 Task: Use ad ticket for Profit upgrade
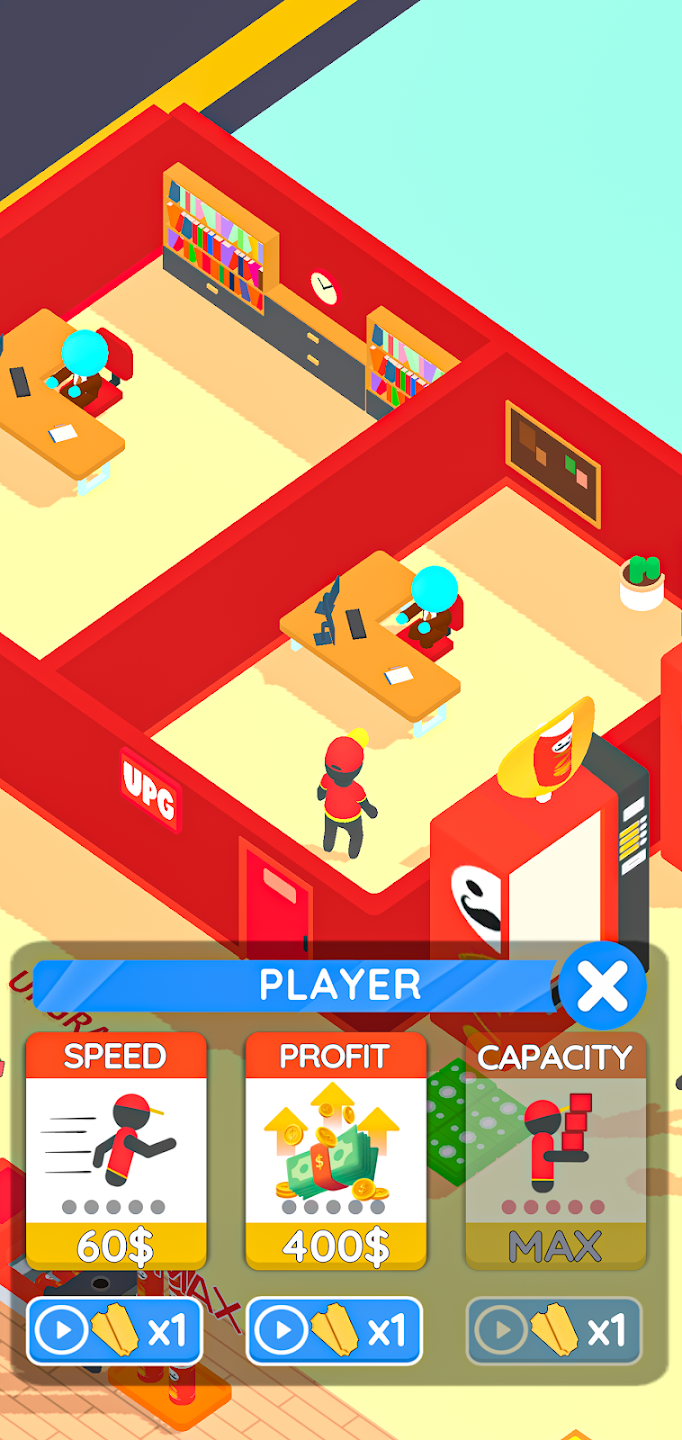tap(334, 1331)
